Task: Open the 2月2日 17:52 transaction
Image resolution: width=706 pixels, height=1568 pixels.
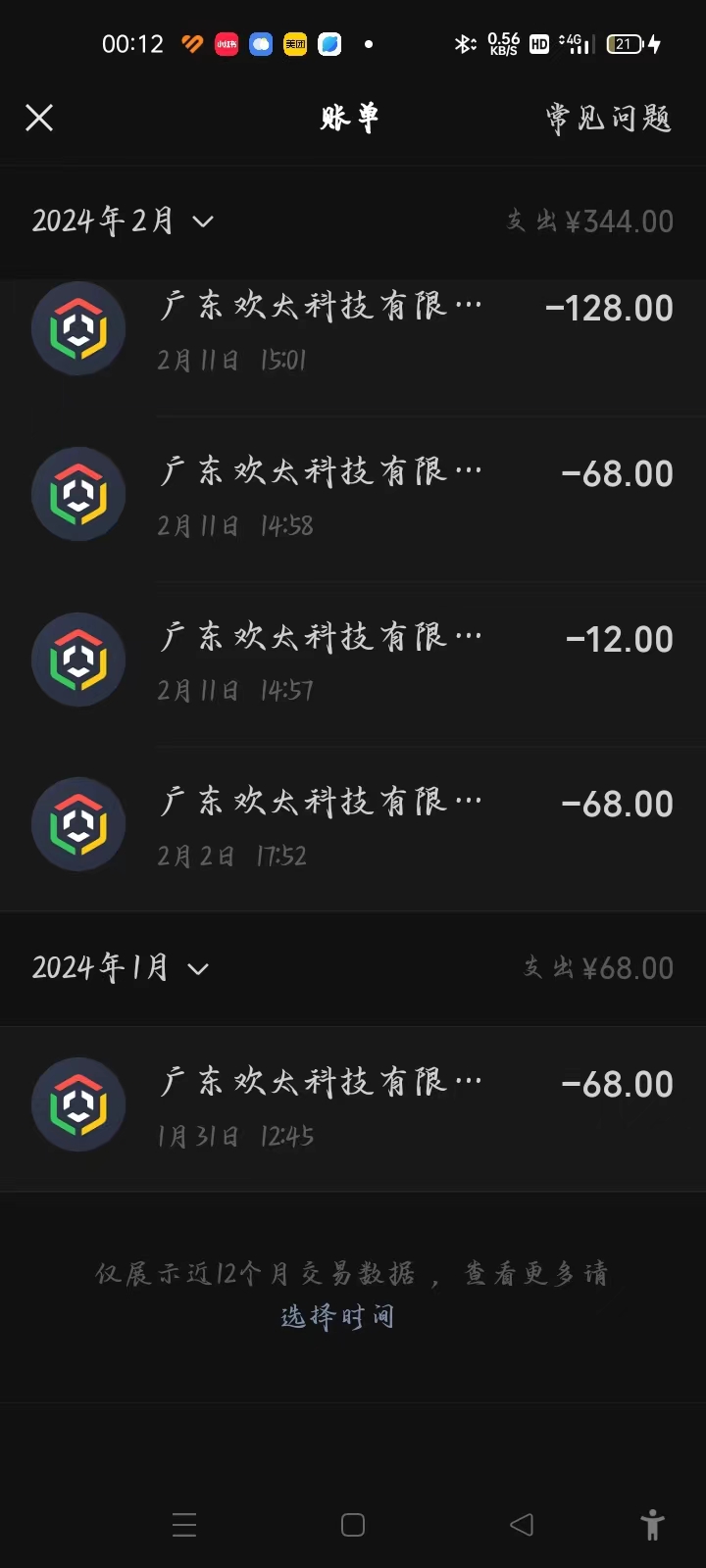Action: (x=353, y=827)
